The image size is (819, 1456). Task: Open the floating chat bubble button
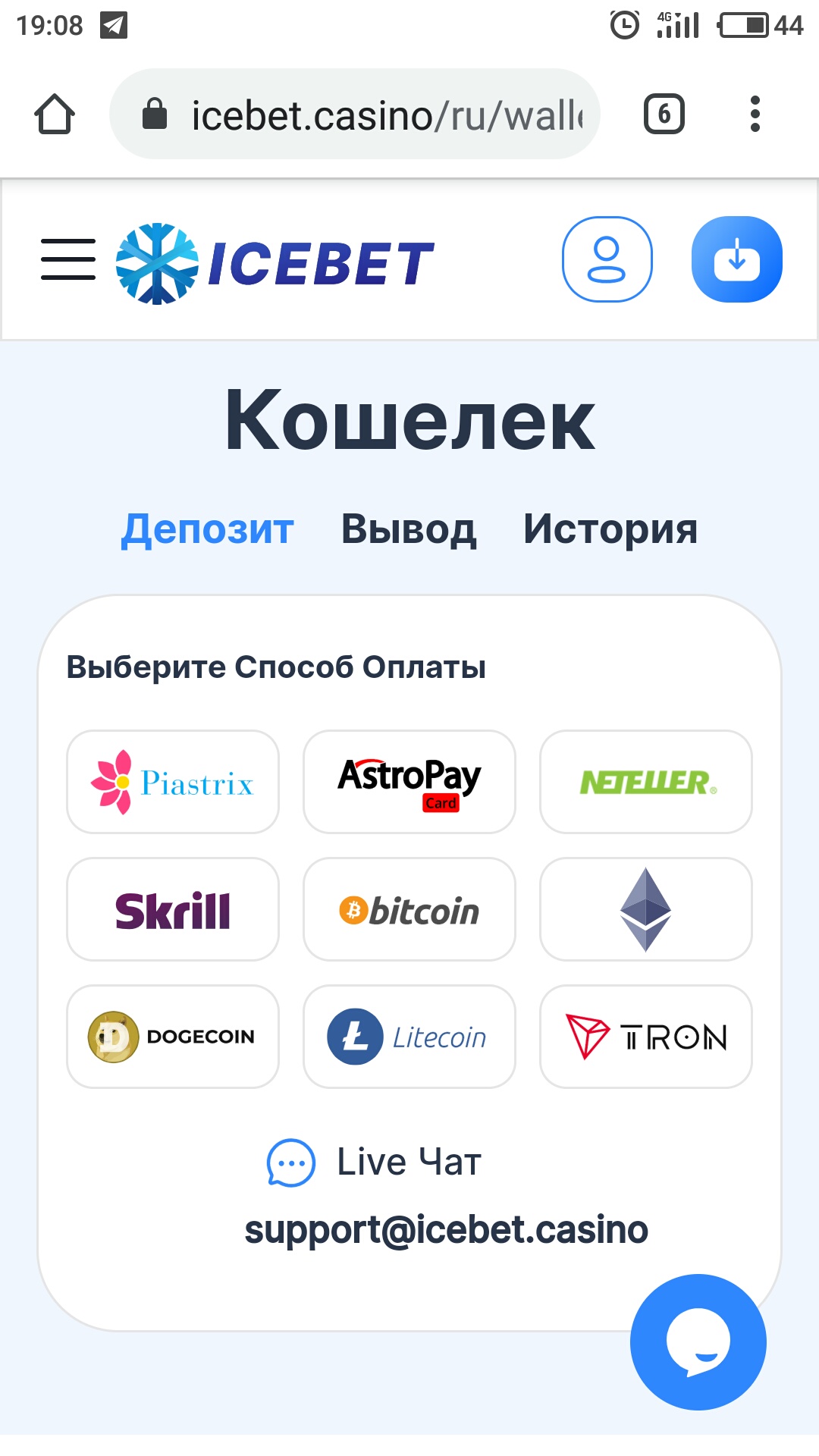pyautogui.click(x=698, y=1342)
